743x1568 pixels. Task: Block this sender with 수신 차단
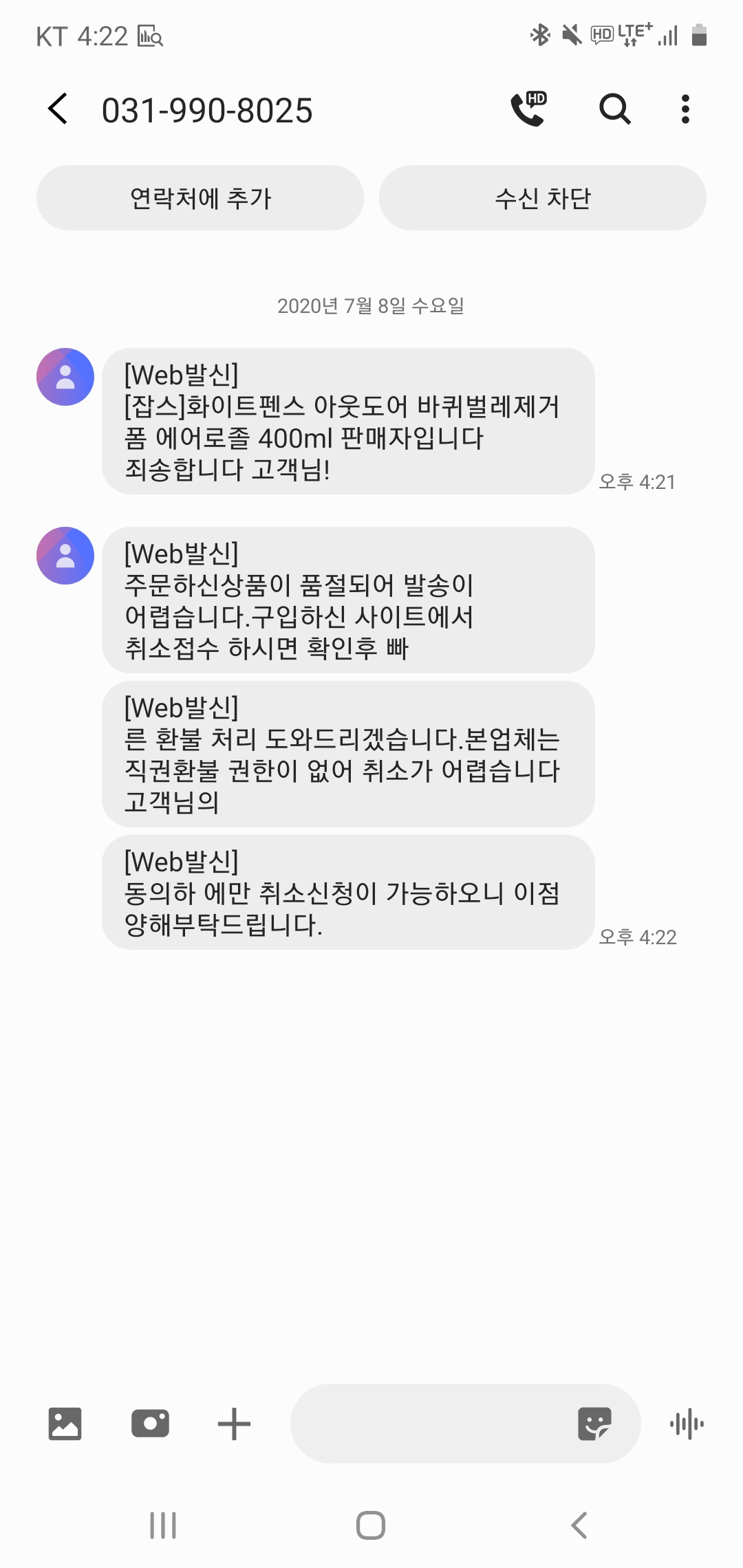(x=542, y=198)
